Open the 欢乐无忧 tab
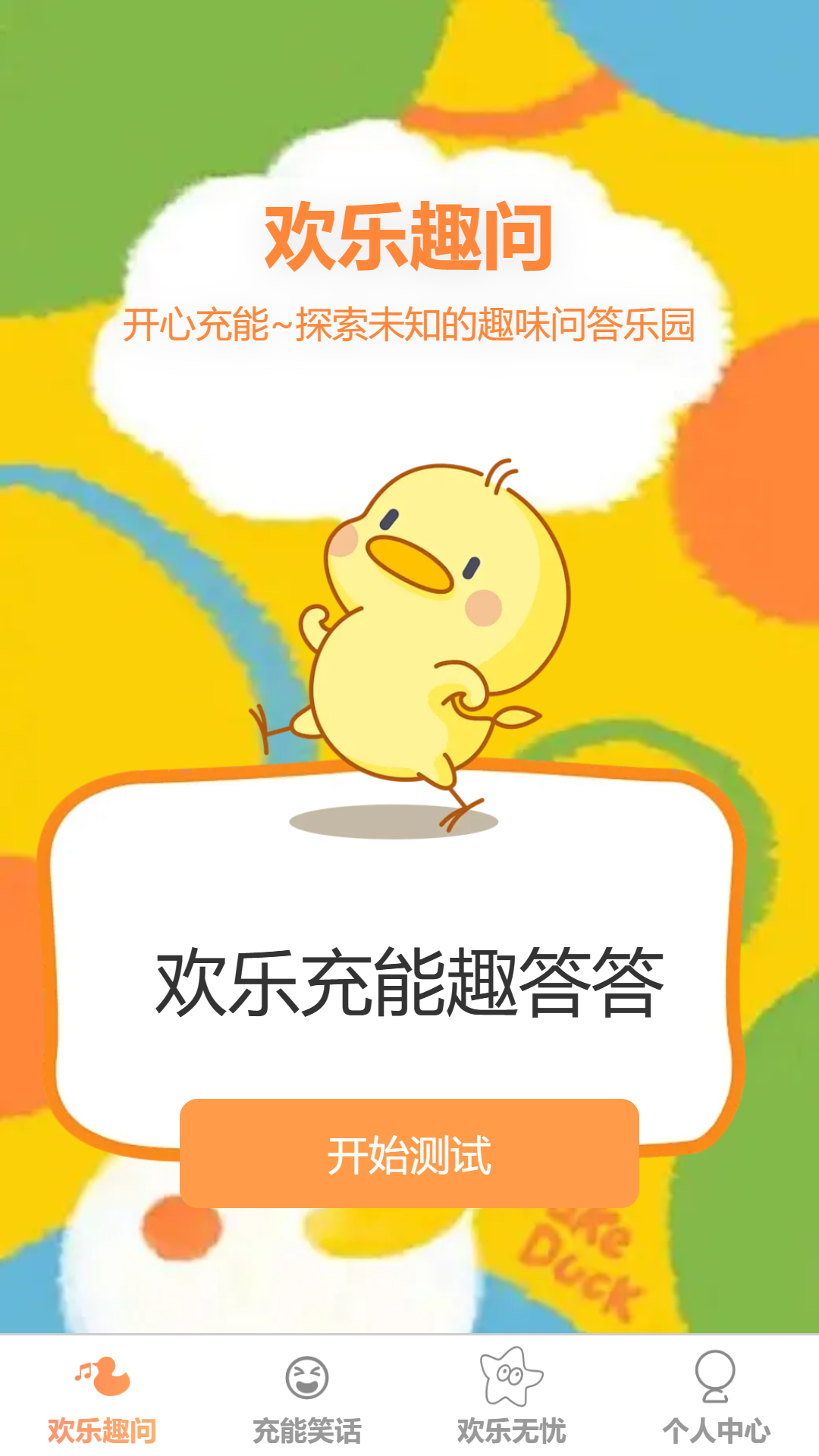The width and height of the screenshot is (819, 1456). click(512, 1397)
